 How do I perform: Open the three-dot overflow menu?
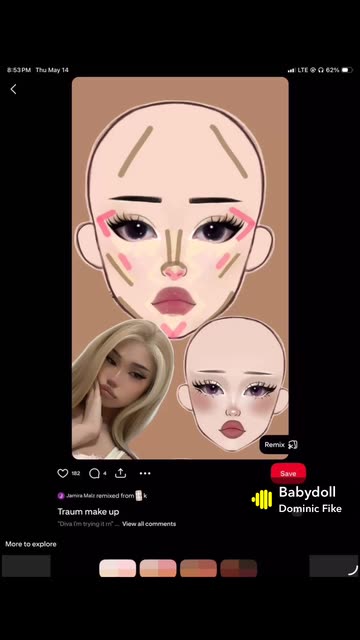(x=145, y=473)
